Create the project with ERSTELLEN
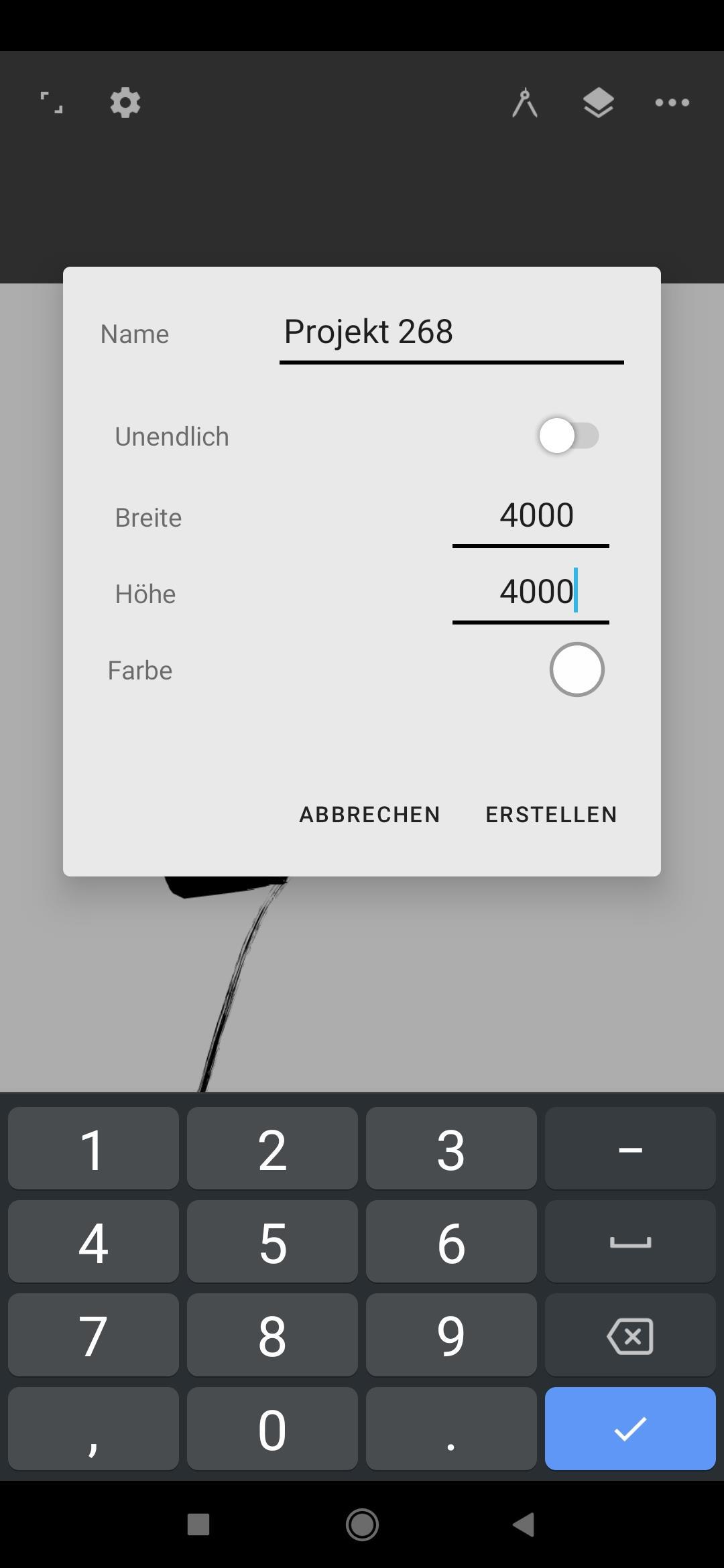The height and width of the screenshot is (1568, 724). pyautogui.click(x=551, y=815)
